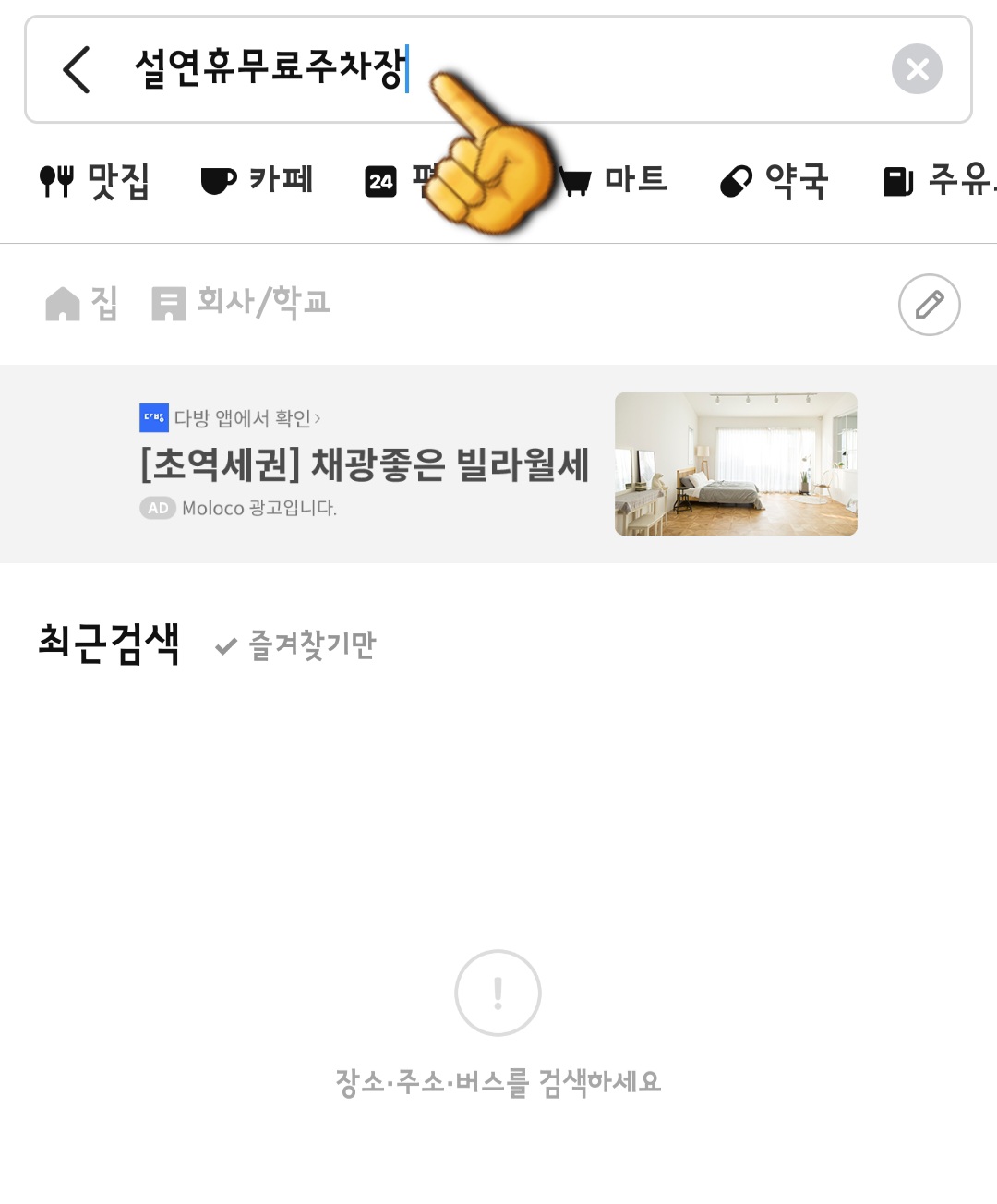997x1204 pixels.
Task: Open the 주유소 gas station category
Action: [x=897, y=179]
